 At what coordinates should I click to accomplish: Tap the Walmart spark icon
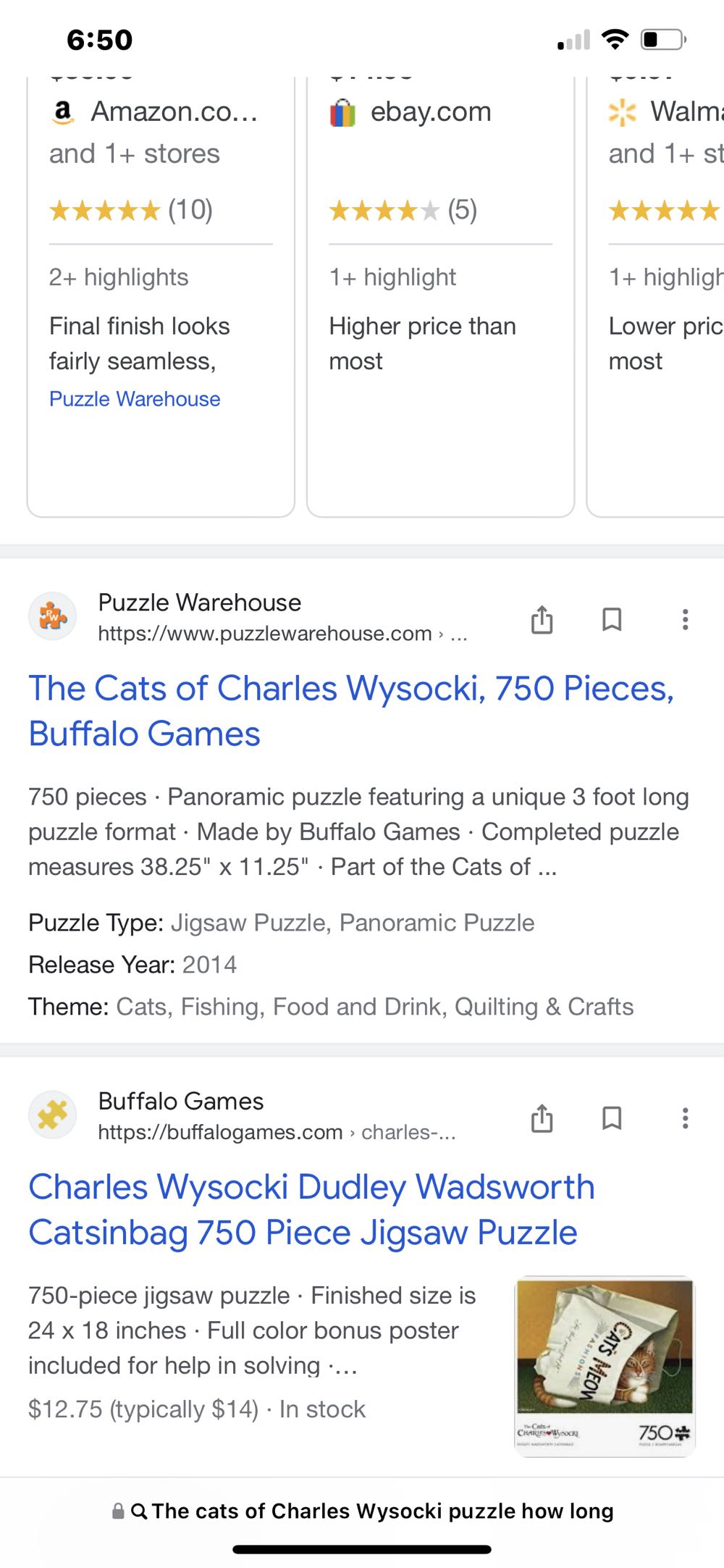coord(623,111)
